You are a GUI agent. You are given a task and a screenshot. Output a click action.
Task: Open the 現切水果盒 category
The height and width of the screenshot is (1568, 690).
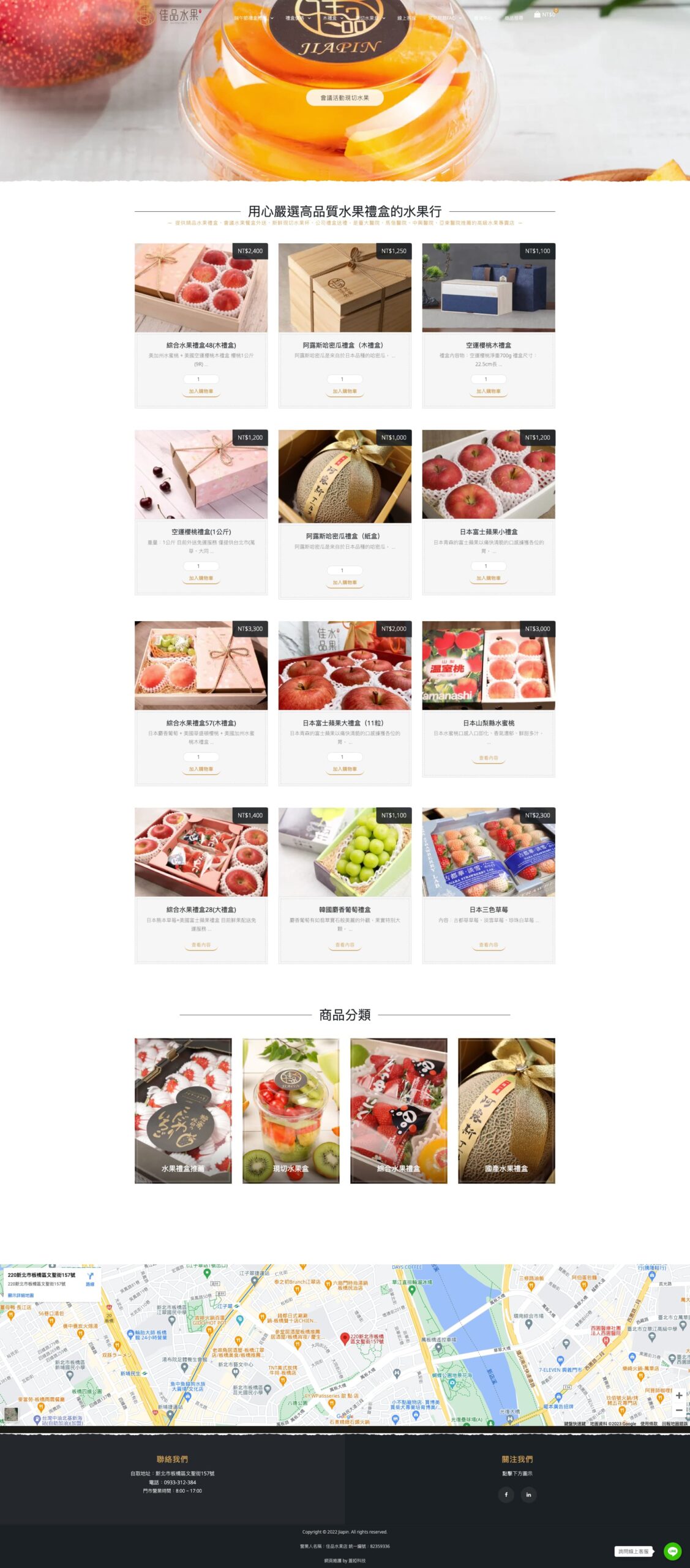[291, 1110]
